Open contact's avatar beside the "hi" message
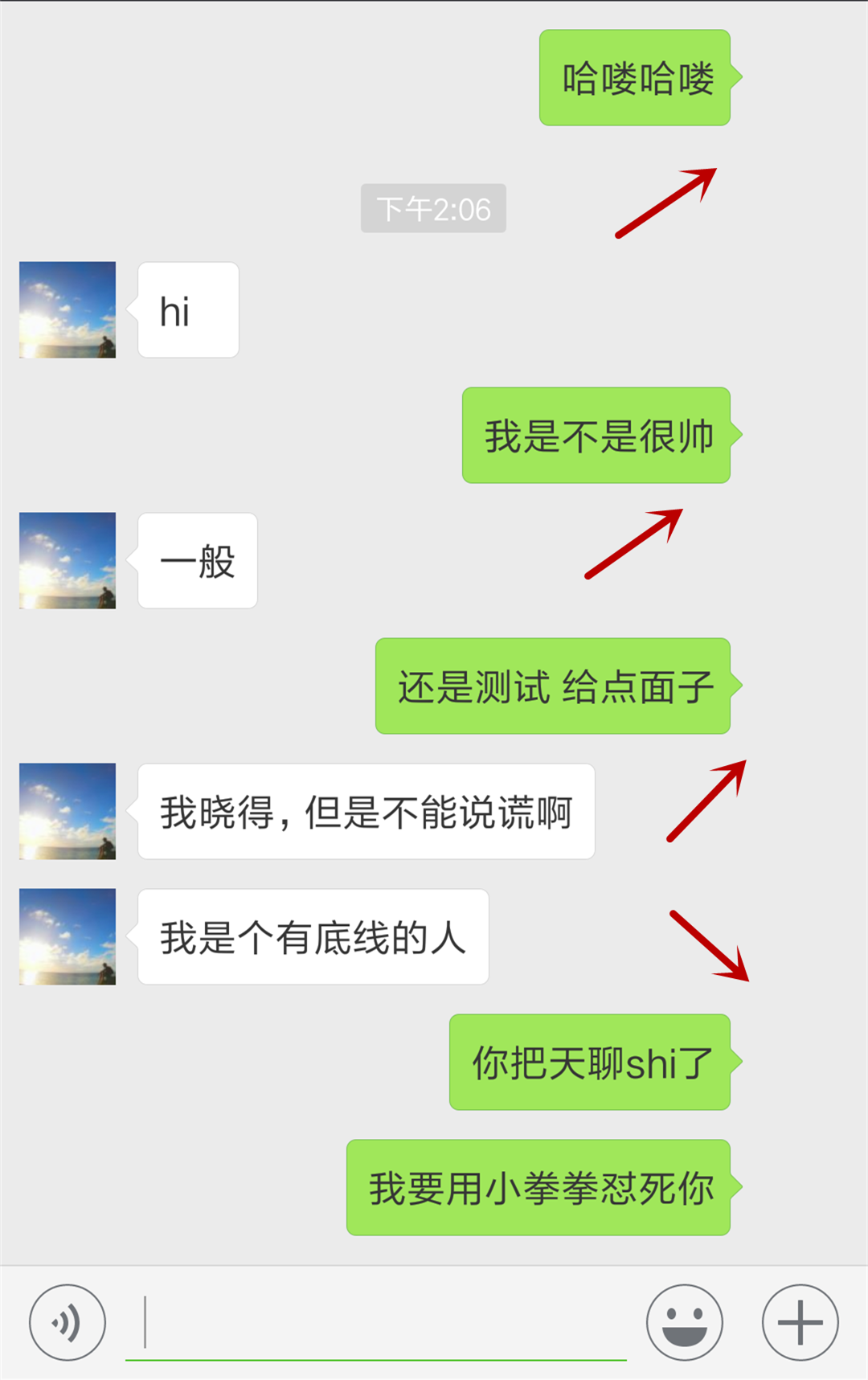The width and height of the screenshot is (868, 1380). pyautogui.click(x=68, y=309)
